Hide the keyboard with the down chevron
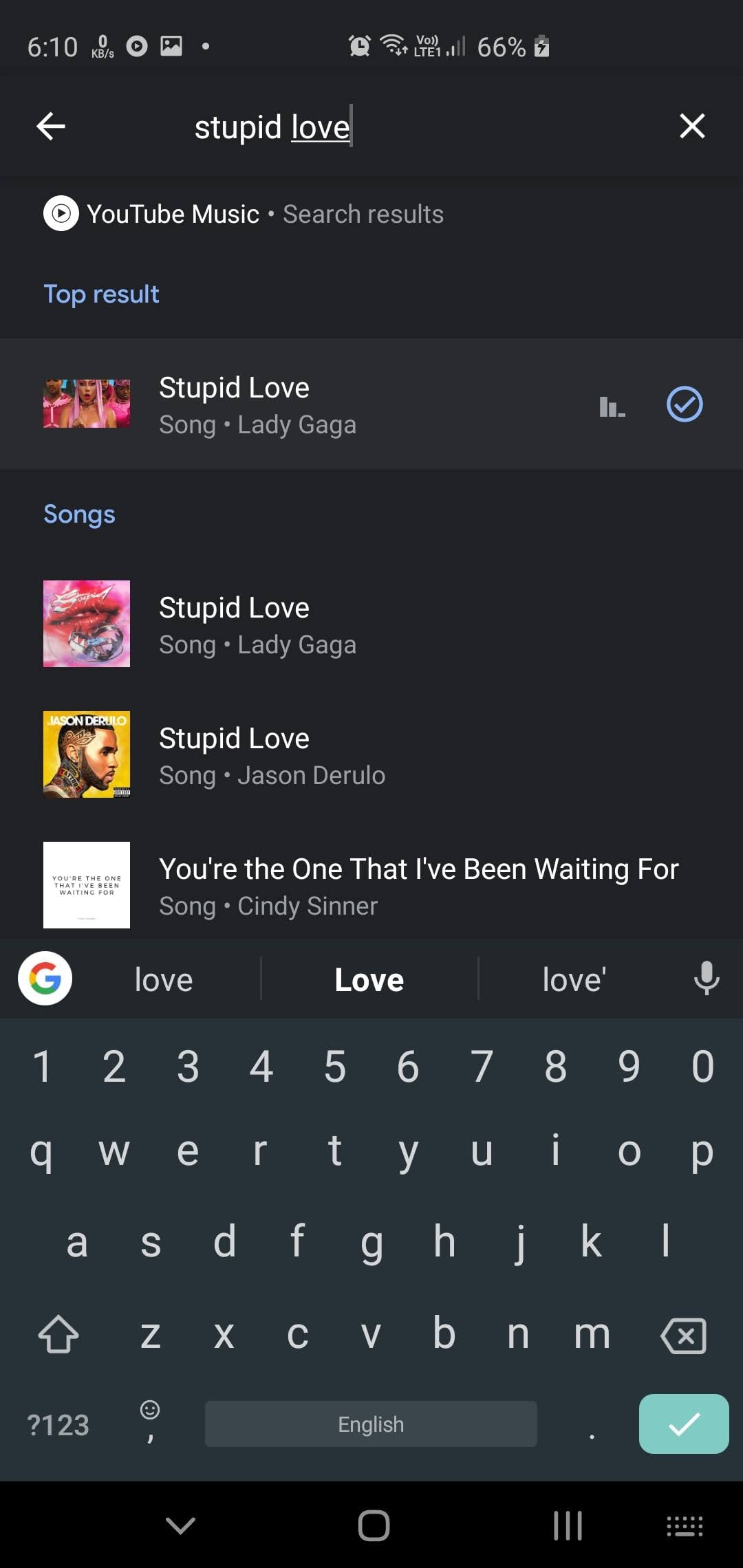 (181, 1525)
